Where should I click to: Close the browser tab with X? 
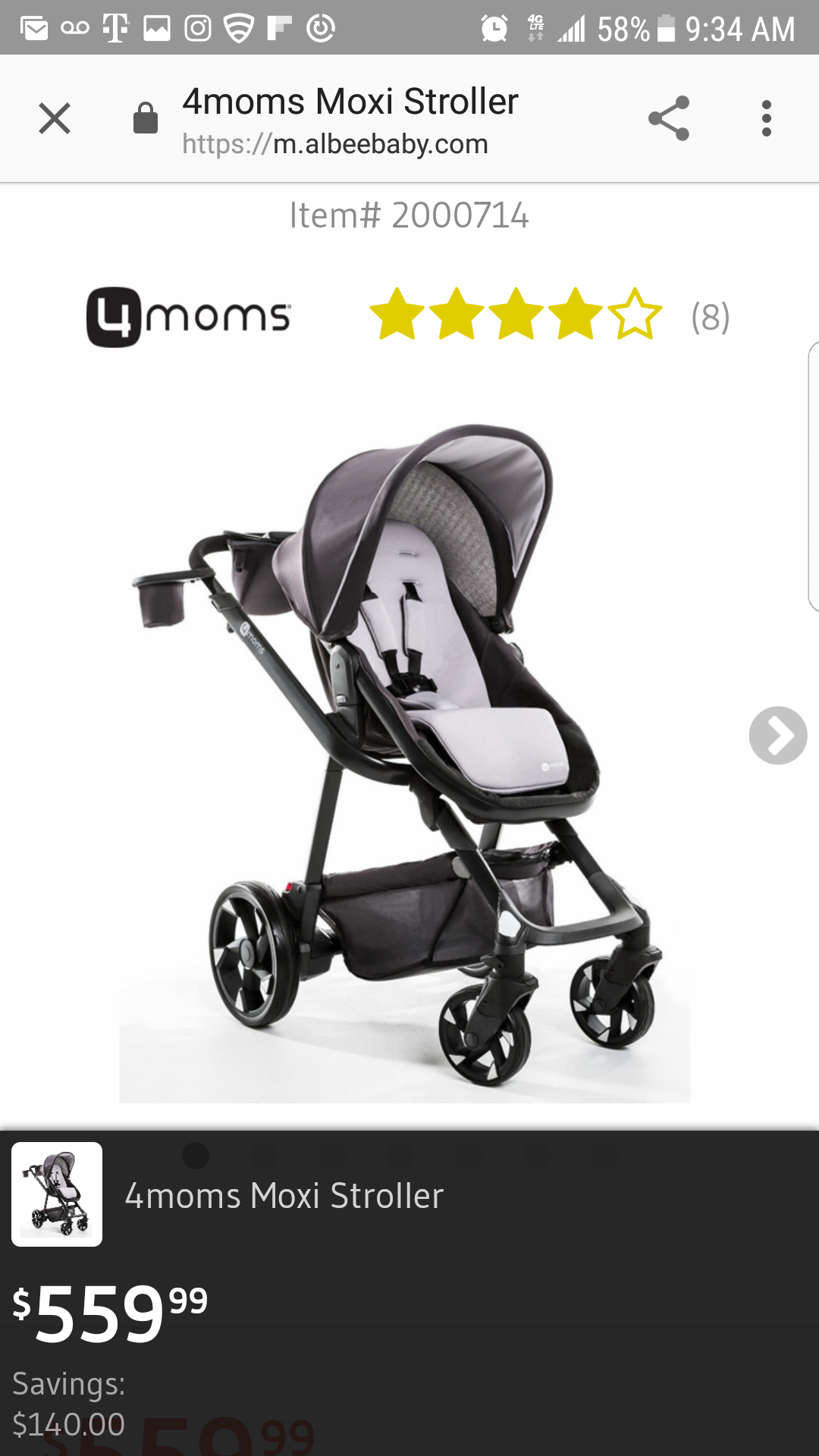tap(55, 118)
